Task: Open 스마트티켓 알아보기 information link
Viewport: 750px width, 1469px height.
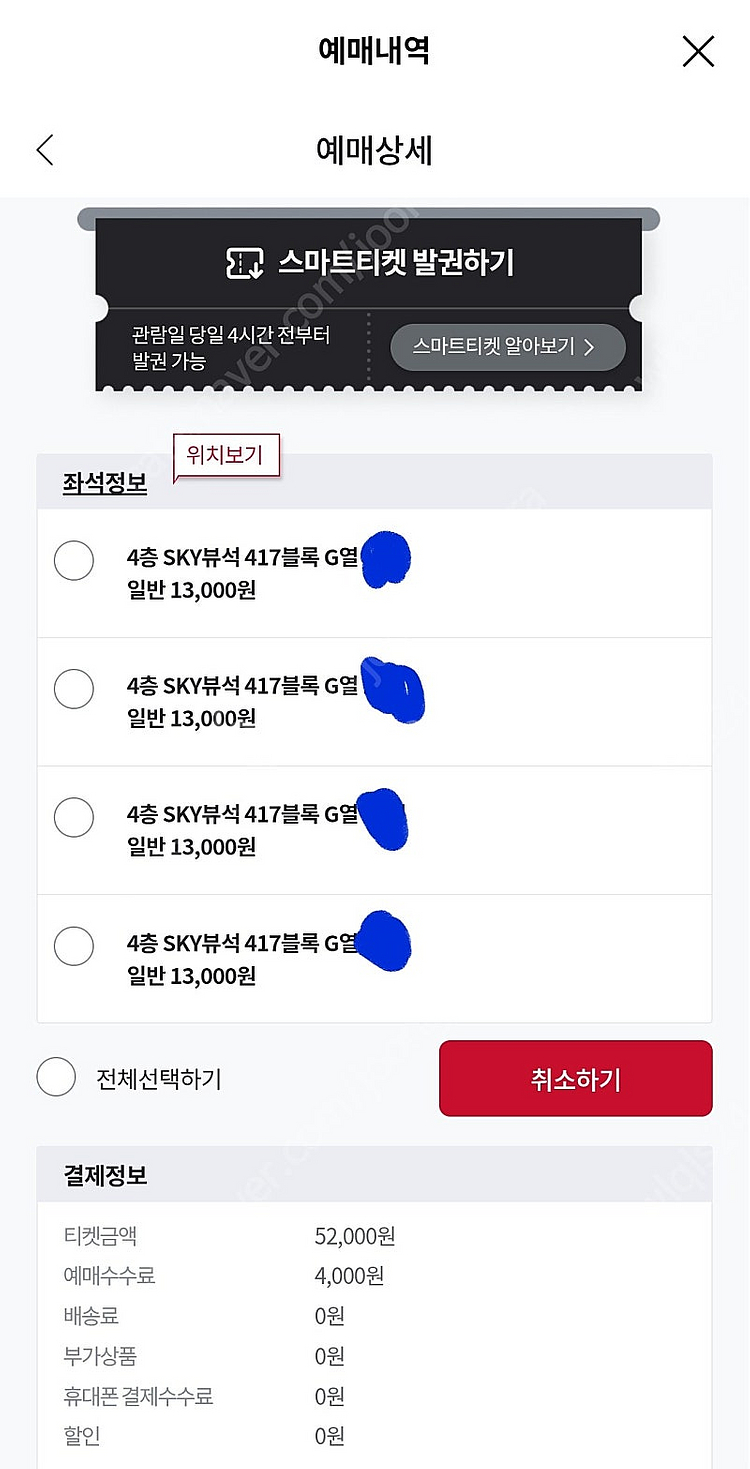Action: 505,347
